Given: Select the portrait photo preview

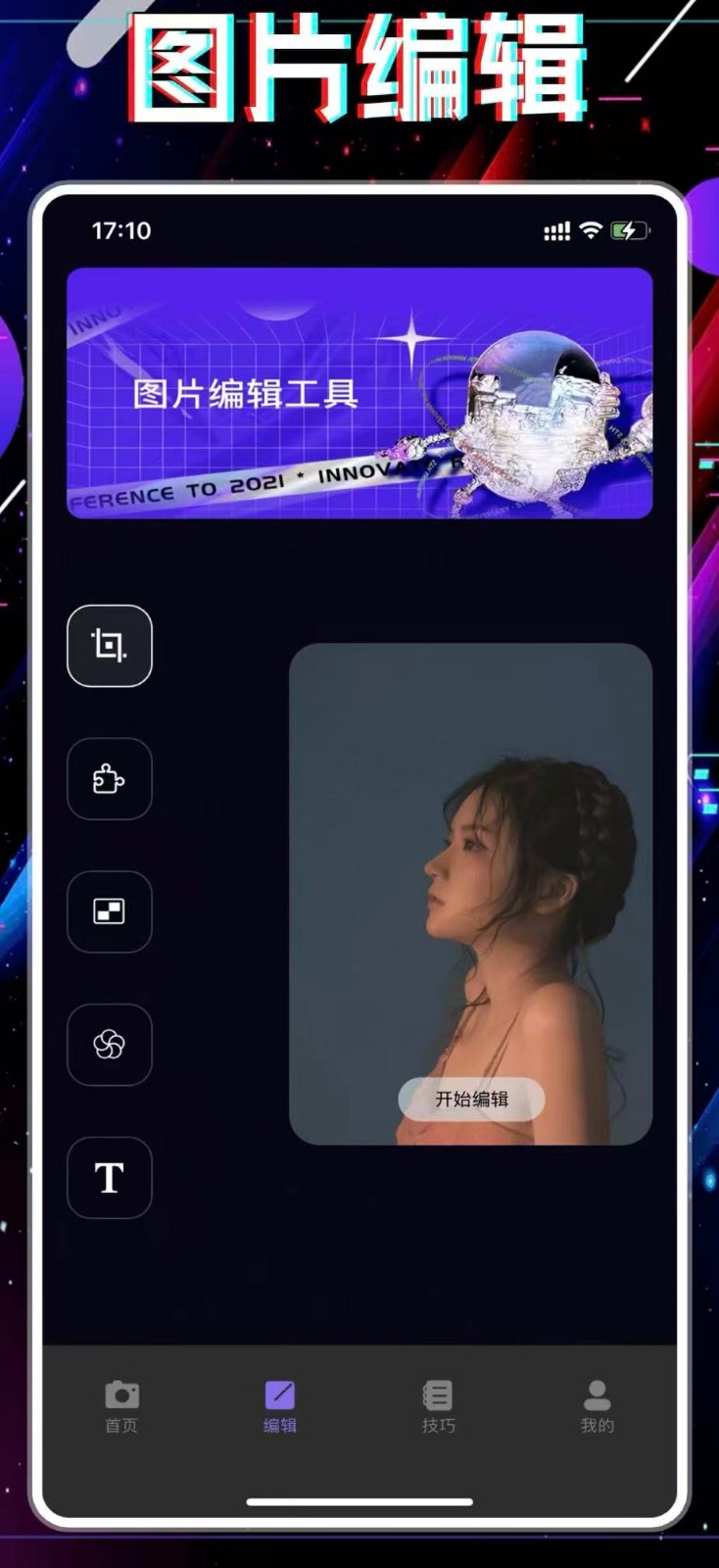Looking at the screenshot, I should pos(470,892).
